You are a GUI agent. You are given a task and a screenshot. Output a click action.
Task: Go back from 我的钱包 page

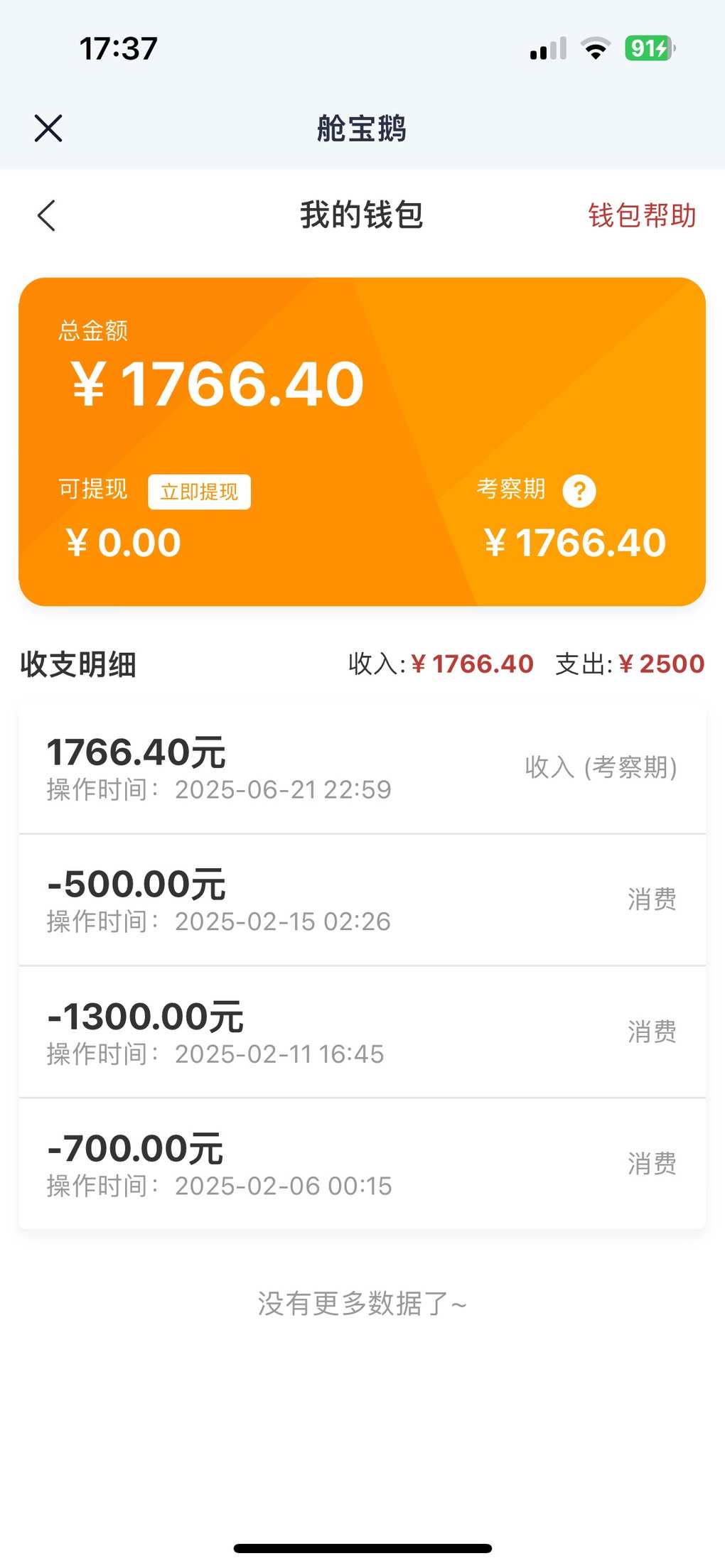(x=46, y=215)
